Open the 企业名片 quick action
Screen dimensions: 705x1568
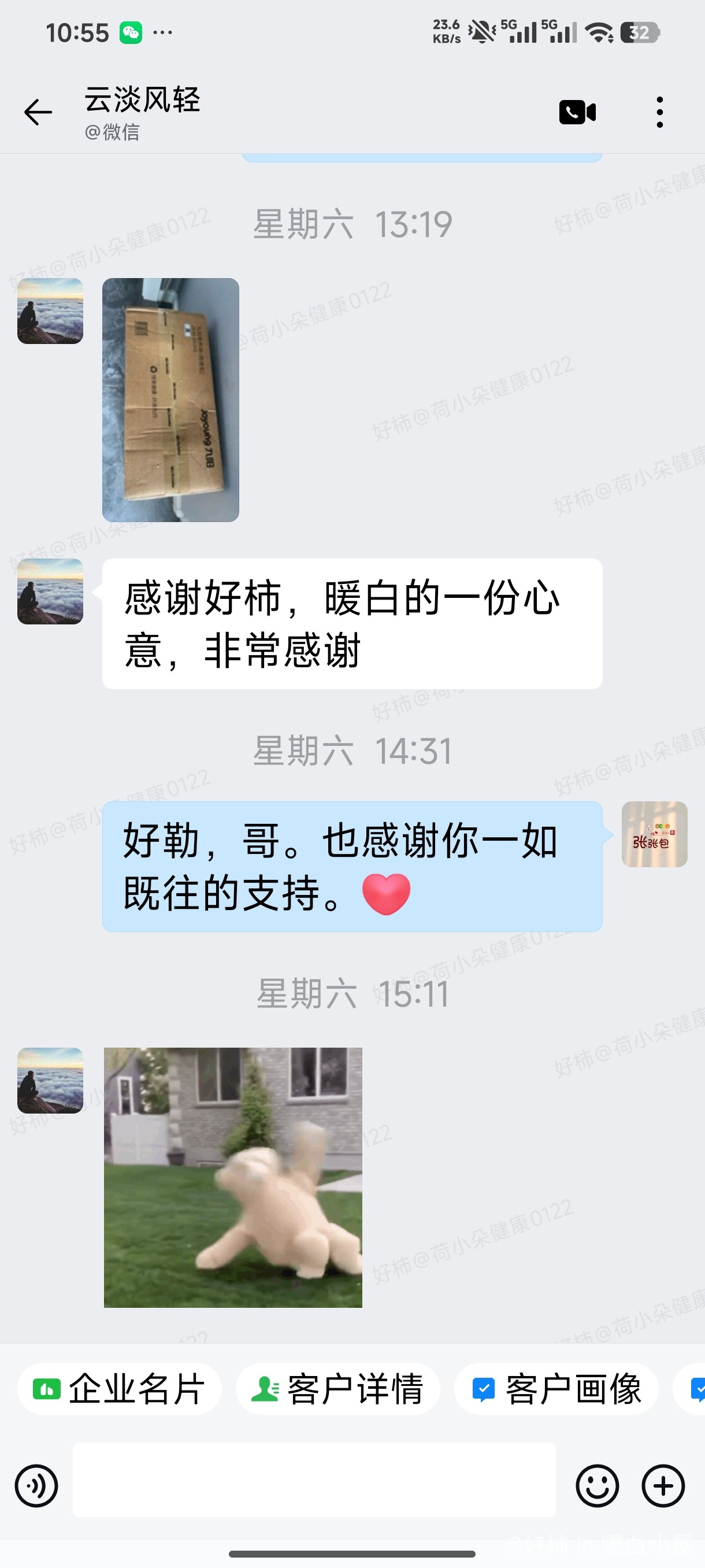point(119,1389)
